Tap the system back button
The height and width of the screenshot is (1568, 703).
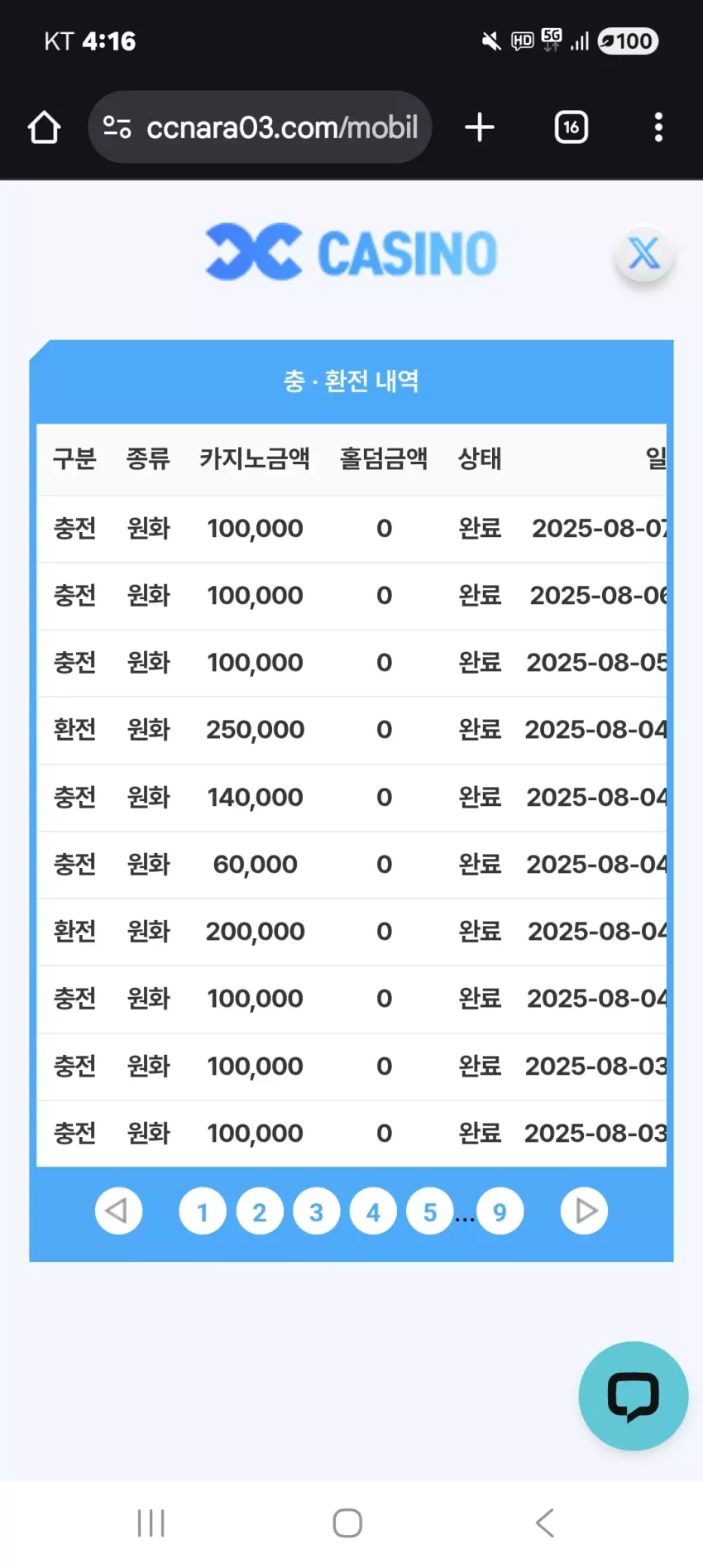544,1522
